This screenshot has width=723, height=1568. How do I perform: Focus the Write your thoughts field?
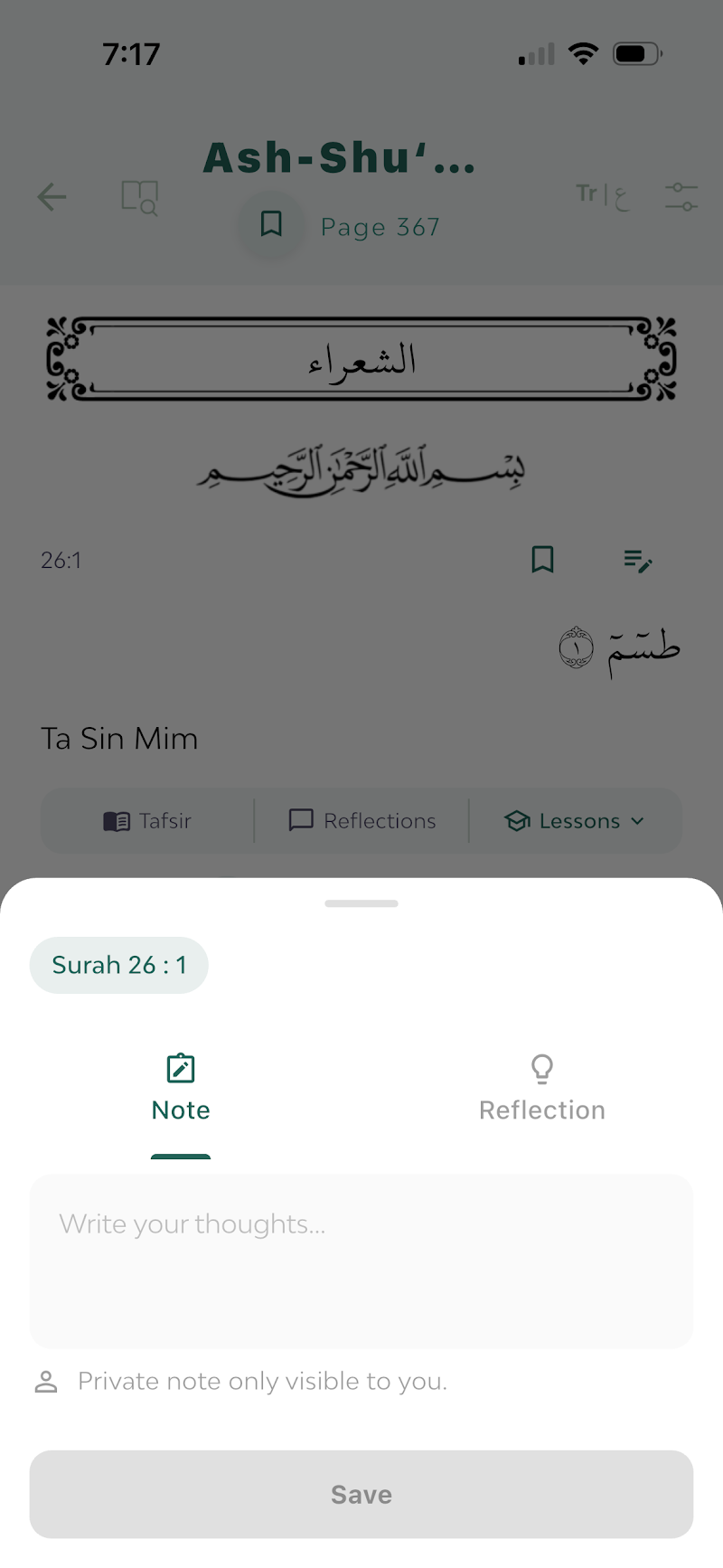tap(361, 1261)
